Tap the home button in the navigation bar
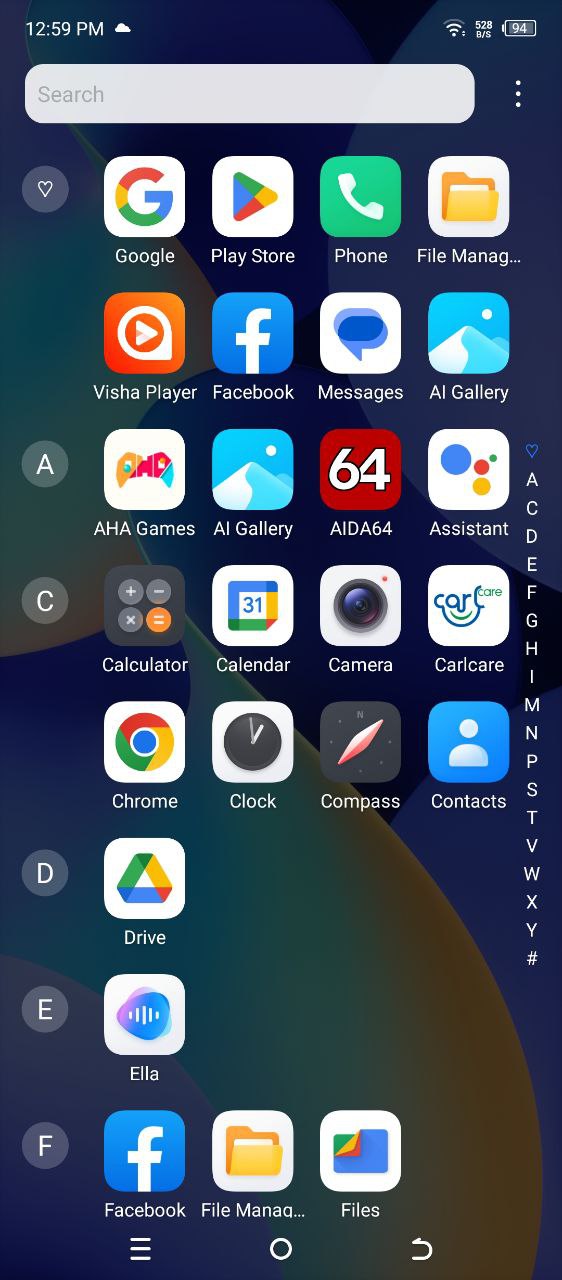Viewport: 562px width, 1280px height. [281, 1248]
